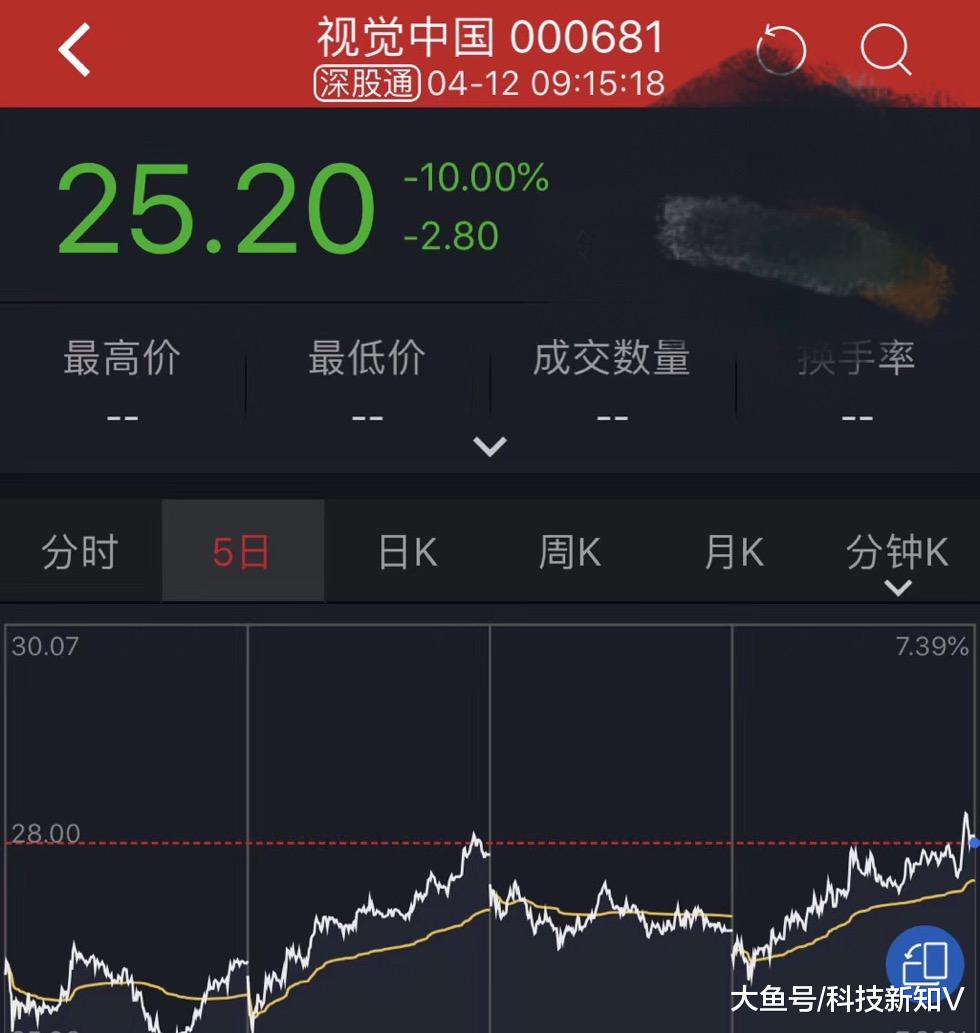Switch to the 月K tab

coord(733,551)
